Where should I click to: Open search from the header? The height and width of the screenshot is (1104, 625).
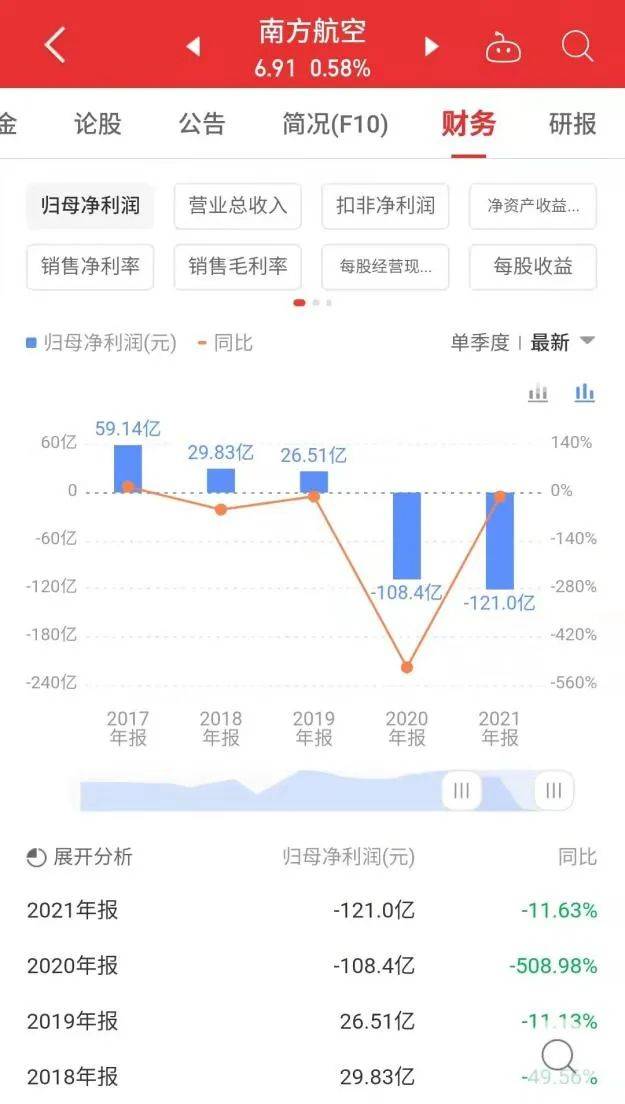pyautogui.click(x=577, y=46)
